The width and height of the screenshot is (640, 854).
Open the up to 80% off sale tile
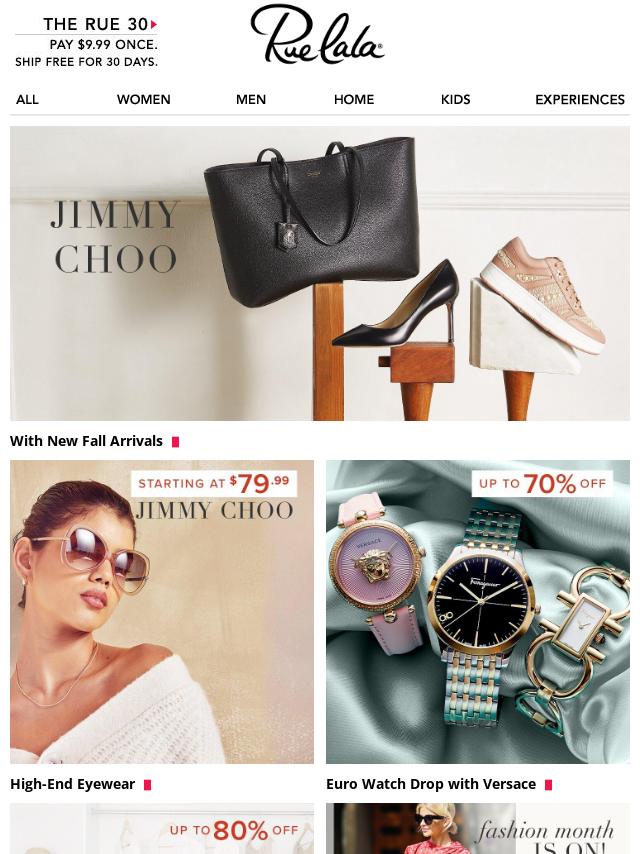[162, 829]
